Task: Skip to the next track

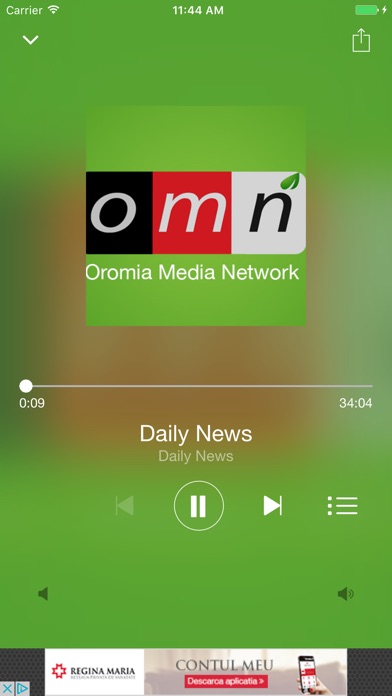Action: click(x=273, y=506)
